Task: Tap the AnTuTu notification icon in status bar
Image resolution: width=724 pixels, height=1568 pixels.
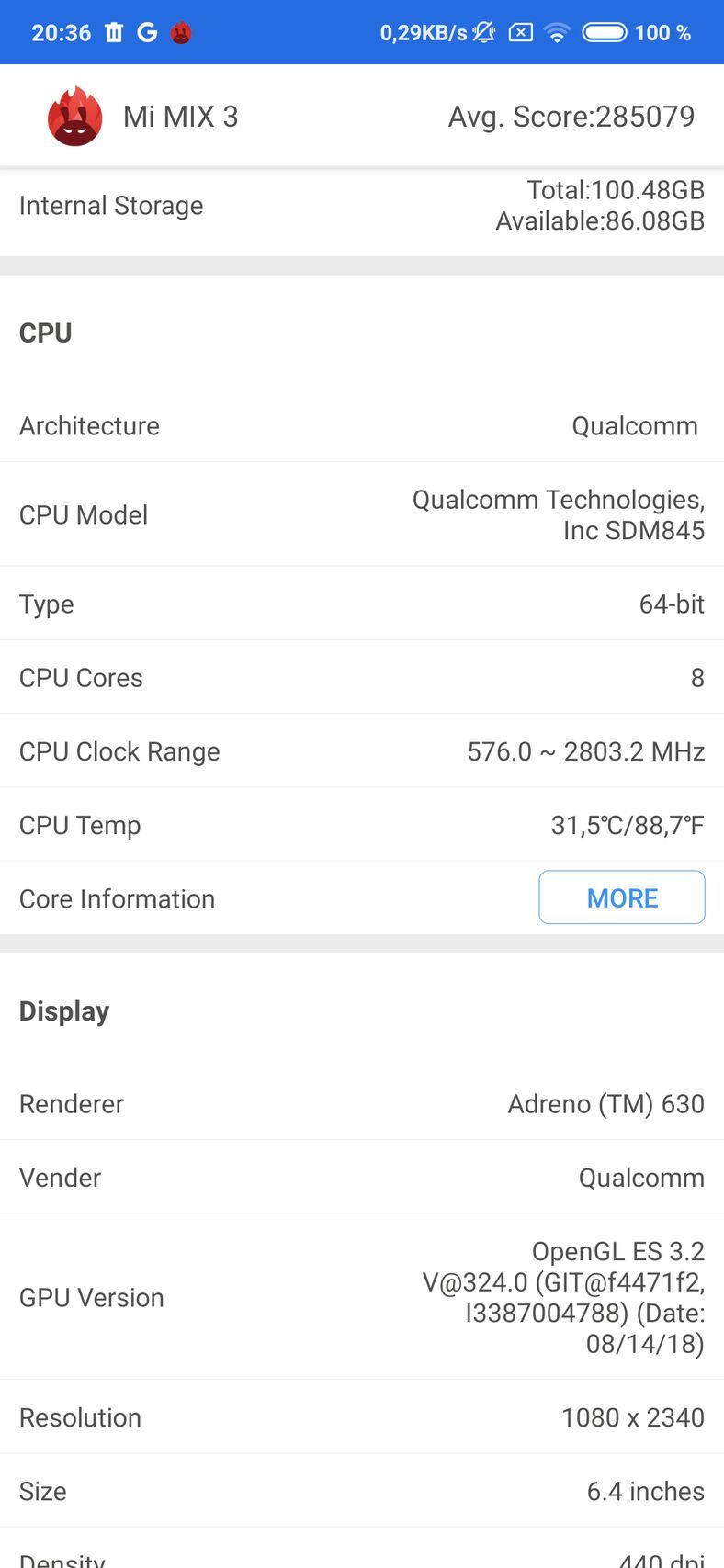Action: coord(182,32)
